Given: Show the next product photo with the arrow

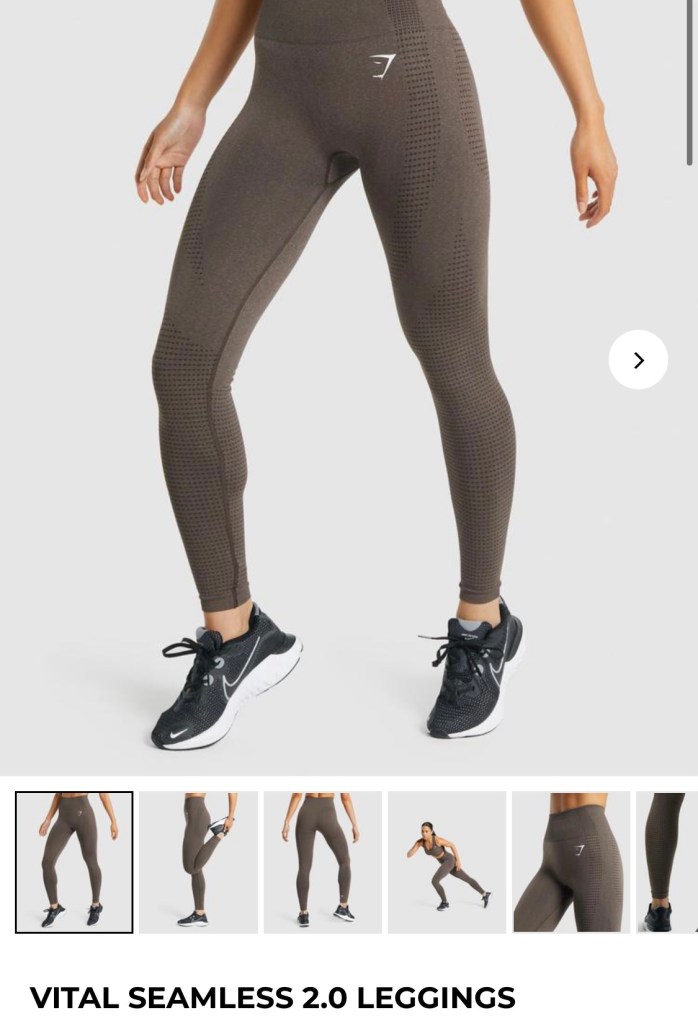Looking at the screenshot, I should 638,360.
